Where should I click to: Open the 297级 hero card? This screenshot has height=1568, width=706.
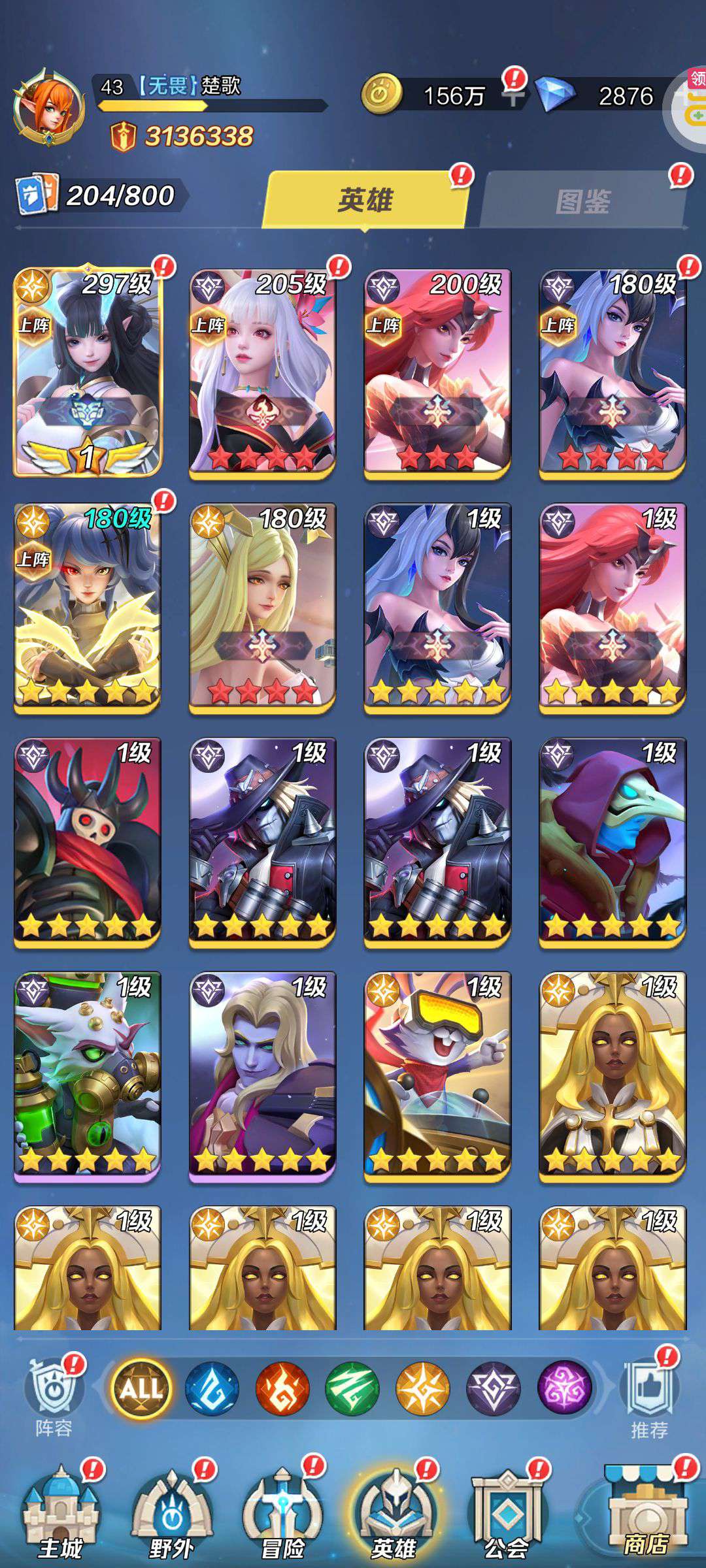tap(88, 372)
